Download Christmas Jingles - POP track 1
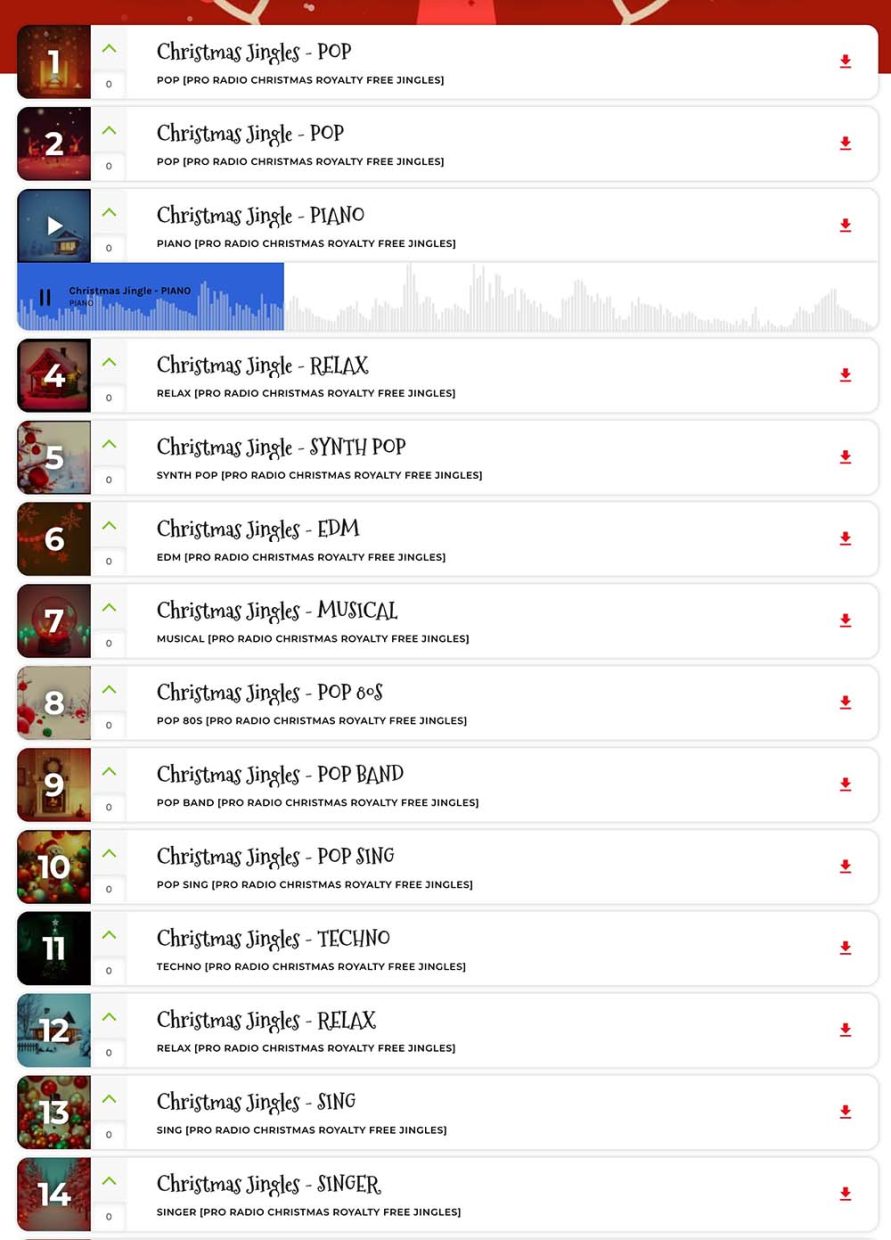Viewport: 891px width, 1240px height. click(x=845, y=62)
